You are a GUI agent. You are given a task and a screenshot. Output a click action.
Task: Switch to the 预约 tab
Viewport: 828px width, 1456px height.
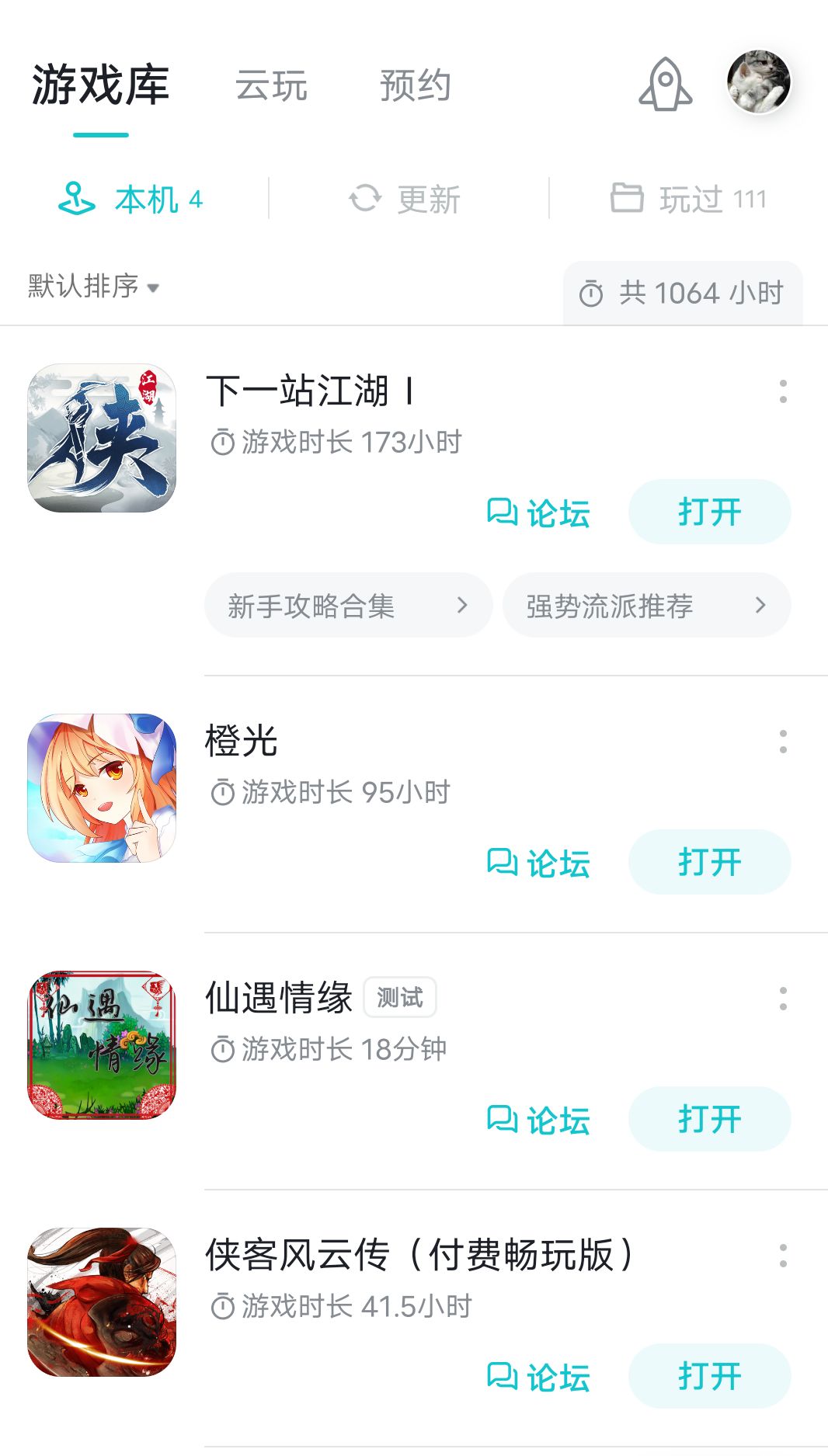(x=416, y=85)
